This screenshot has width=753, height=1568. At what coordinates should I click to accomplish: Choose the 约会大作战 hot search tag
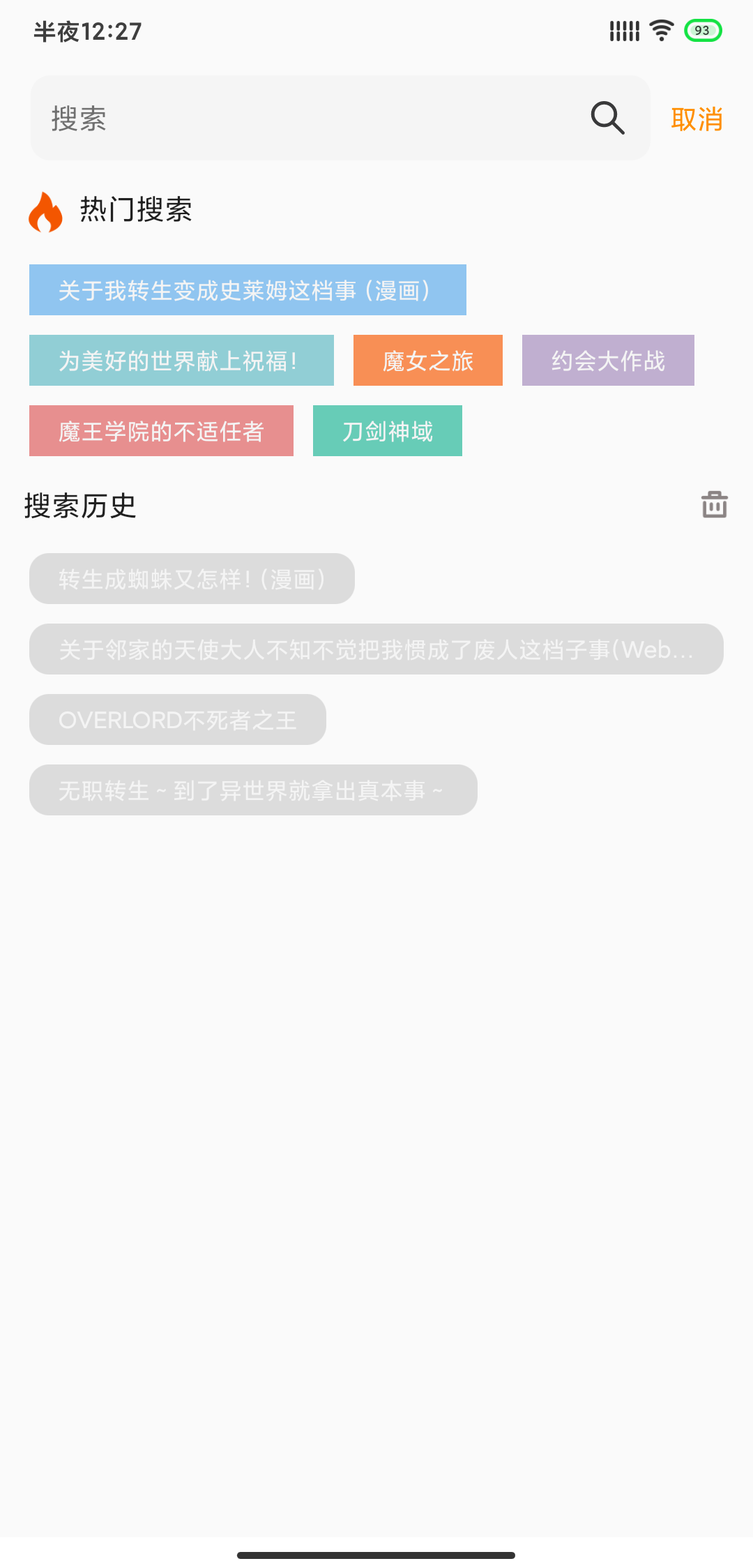point(608,361)
